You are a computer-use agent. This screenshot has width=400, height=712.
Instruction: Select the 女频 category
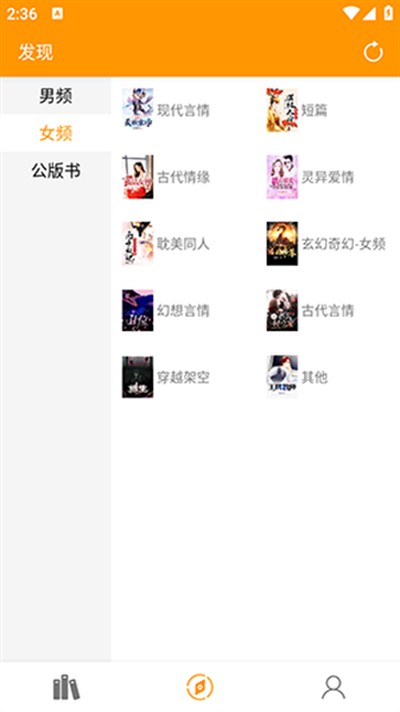coord(55,133)
